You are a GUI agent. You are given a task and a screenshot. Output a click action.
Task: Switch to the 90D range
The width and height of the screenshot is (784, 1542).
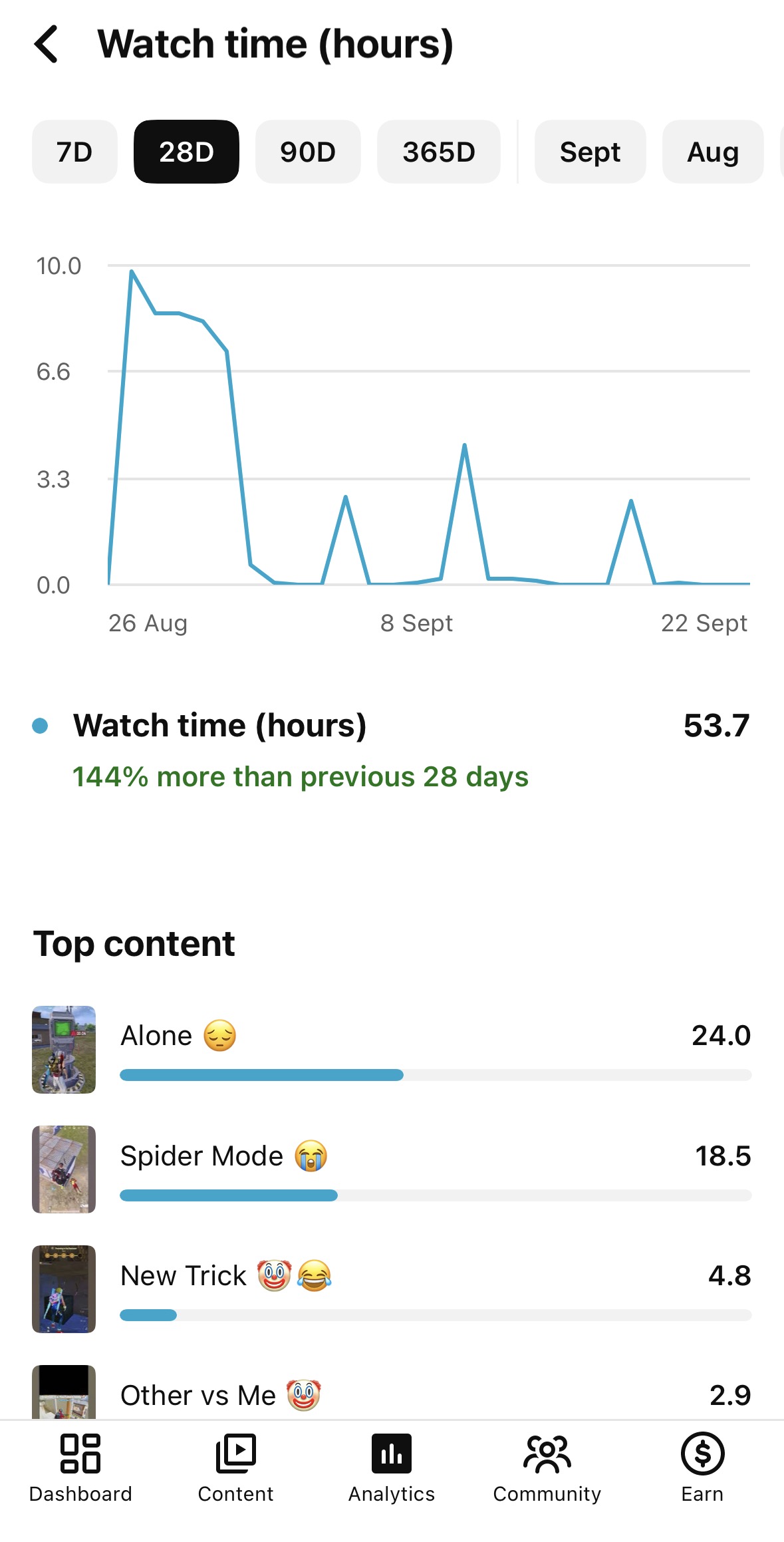coord(308,152)
